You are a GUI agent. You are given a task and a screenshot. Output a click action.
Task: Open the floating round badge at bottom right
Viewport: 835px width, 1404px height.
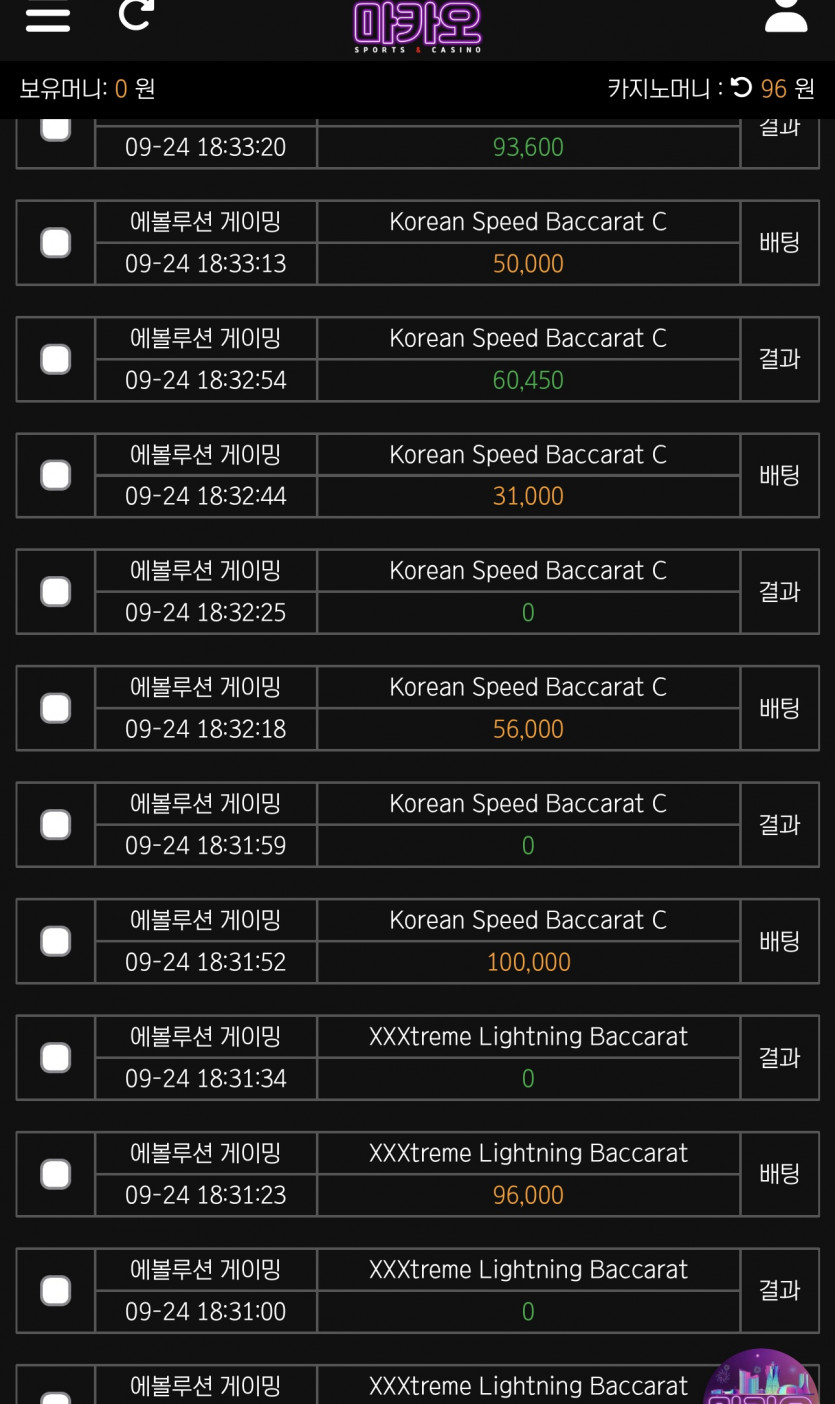[762, 1380]
